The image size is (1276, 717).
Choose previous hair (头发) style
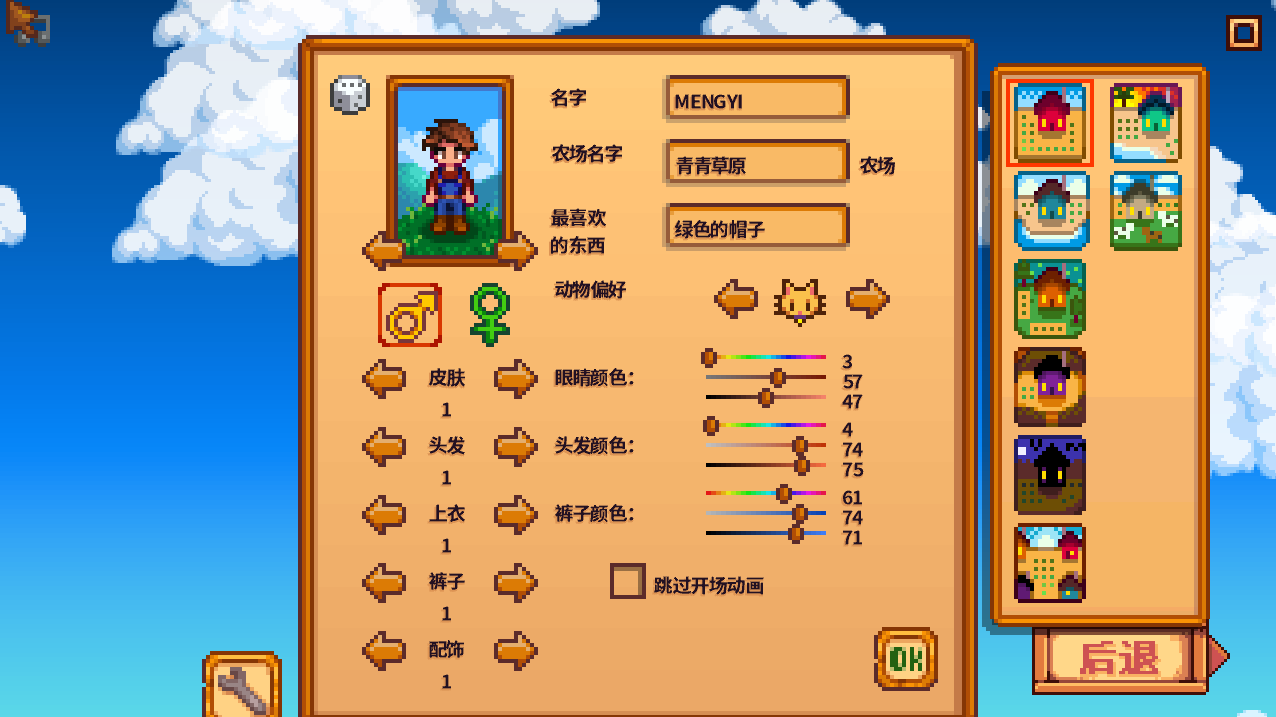coord(384,446)
